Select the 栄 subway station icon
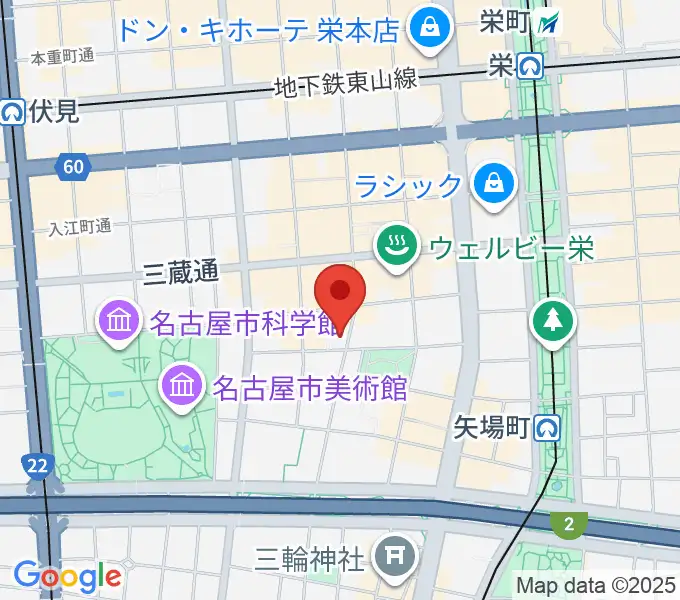This screenshot has height=600, width=680. tap(530, 67)
